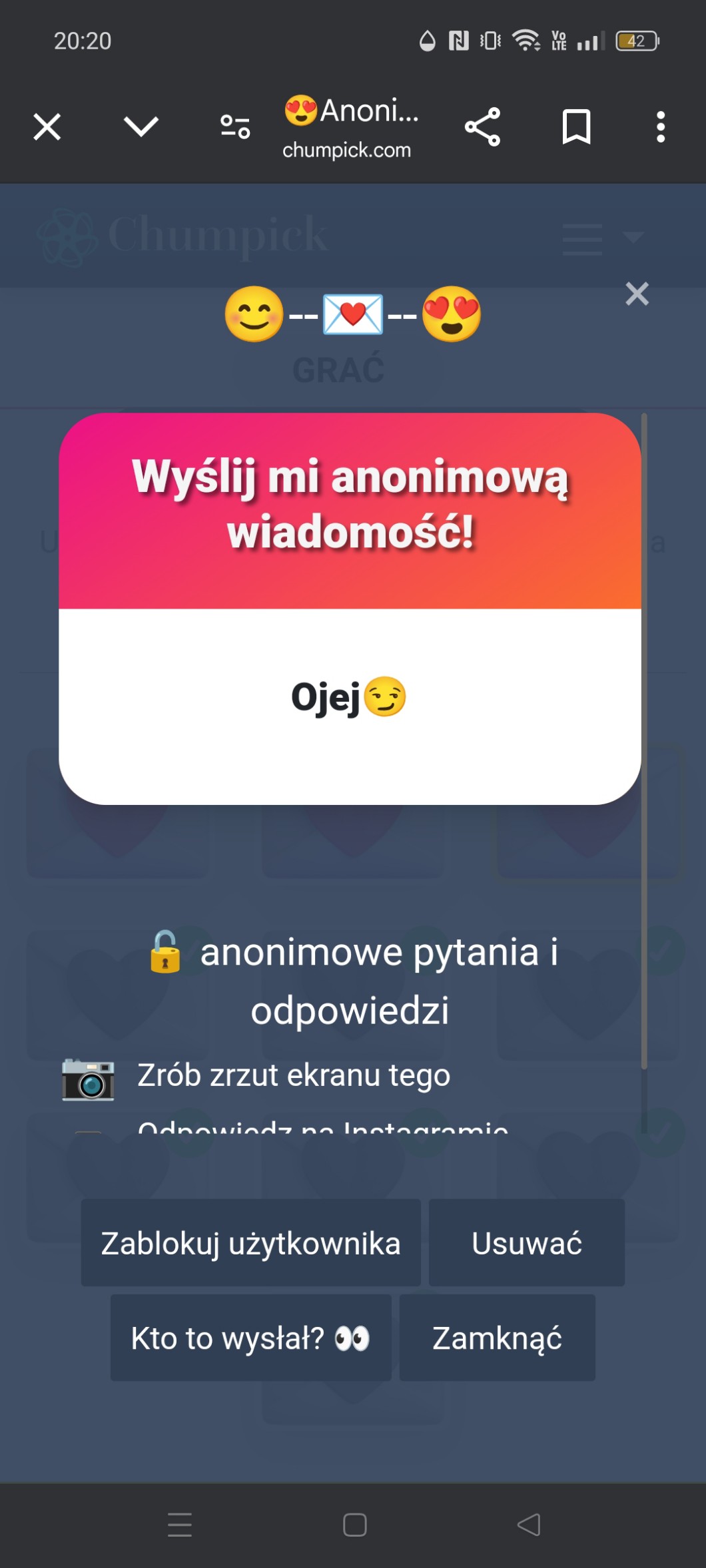The height and width of the screenshot is (1568, 706).
Task: Tap Zablokuj użytkownika button
Action: pyautogui.click(x=250, y=1242)
